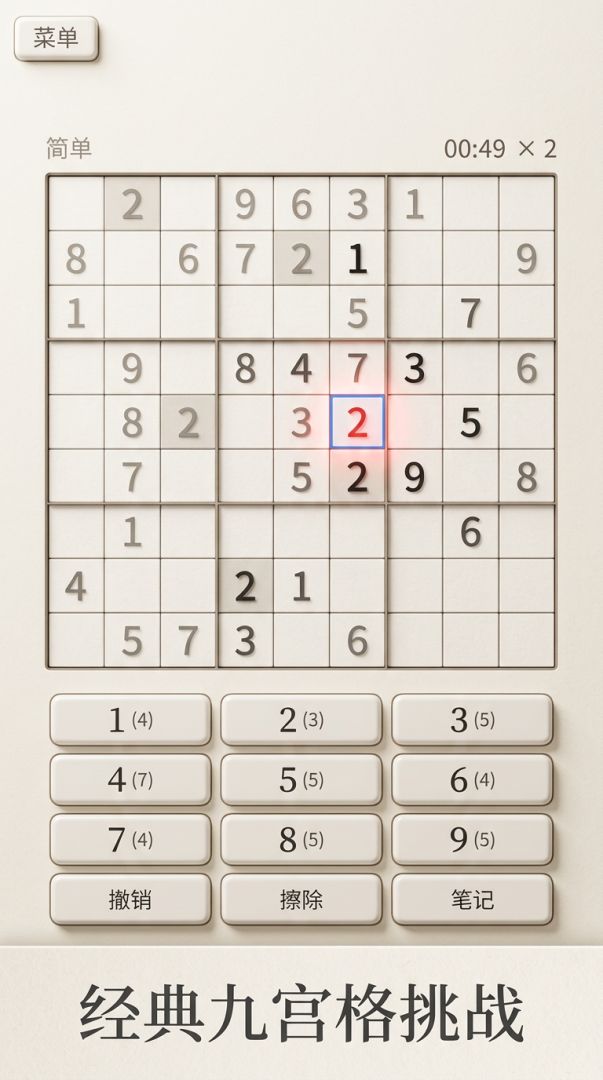Enter number 5 from the keypad
Viewport: 603px width, 1080px height.
pyautogui.click(x=301, y=780)
